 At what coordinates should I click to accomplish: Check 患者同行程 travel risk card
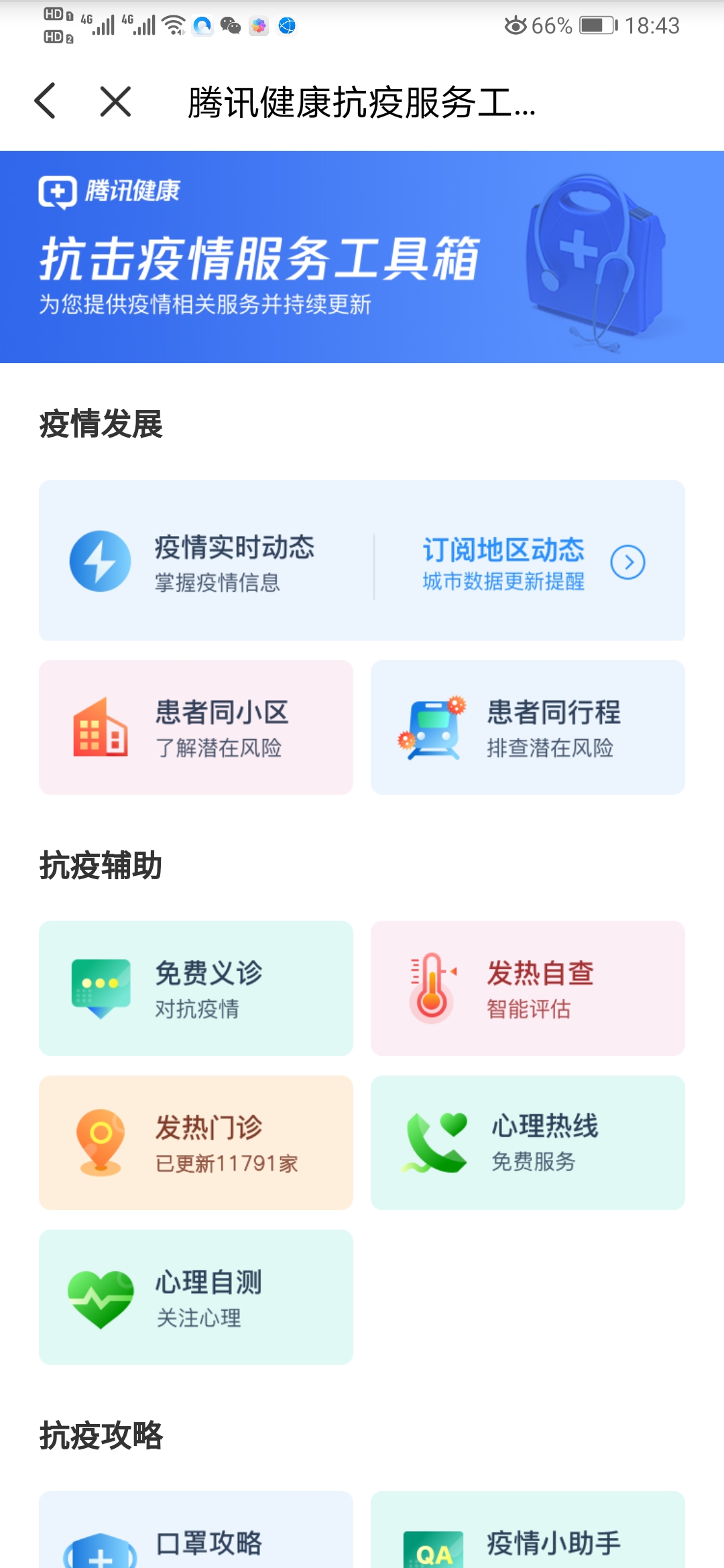(x=528, y=728)
